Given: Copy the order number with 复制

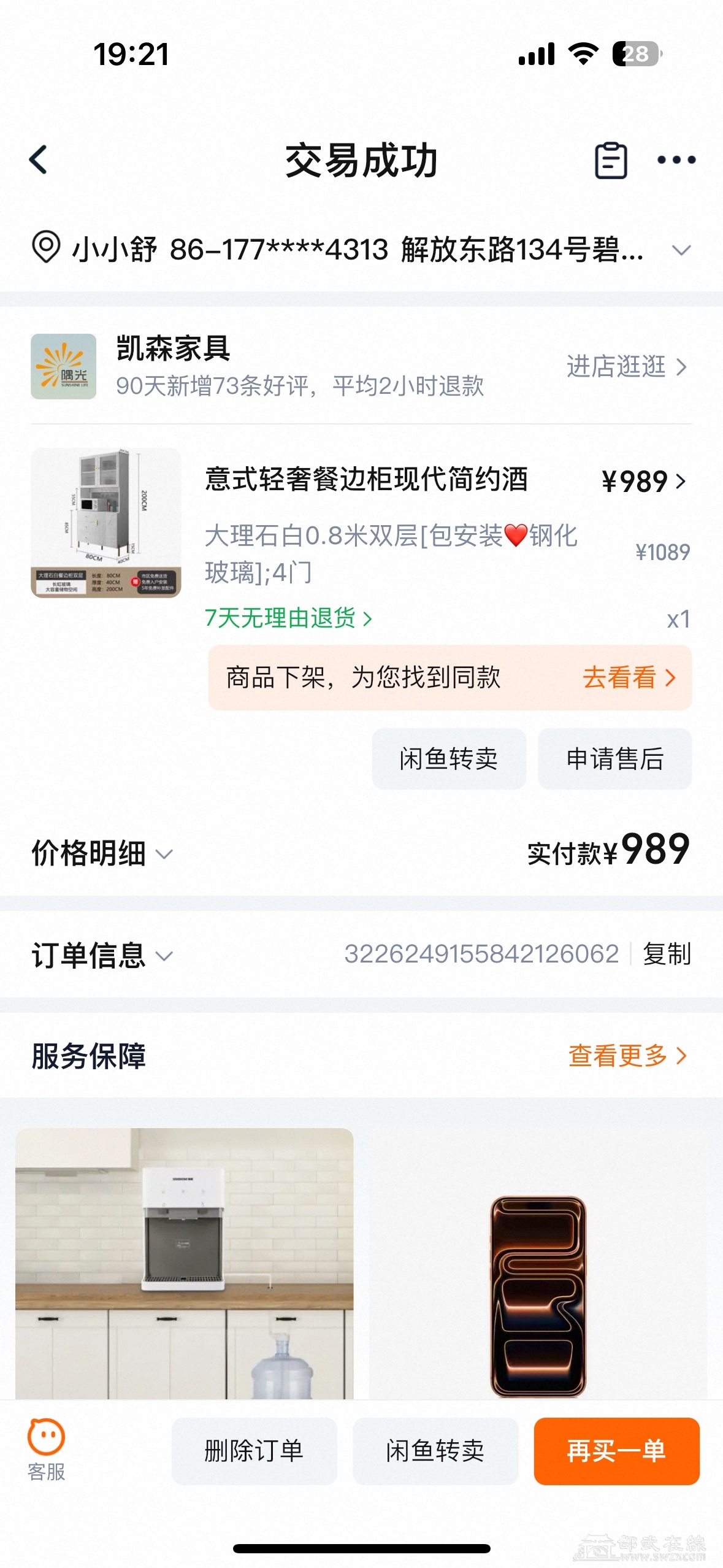Looking at the screenshot, I should click(x=667, y=954).
